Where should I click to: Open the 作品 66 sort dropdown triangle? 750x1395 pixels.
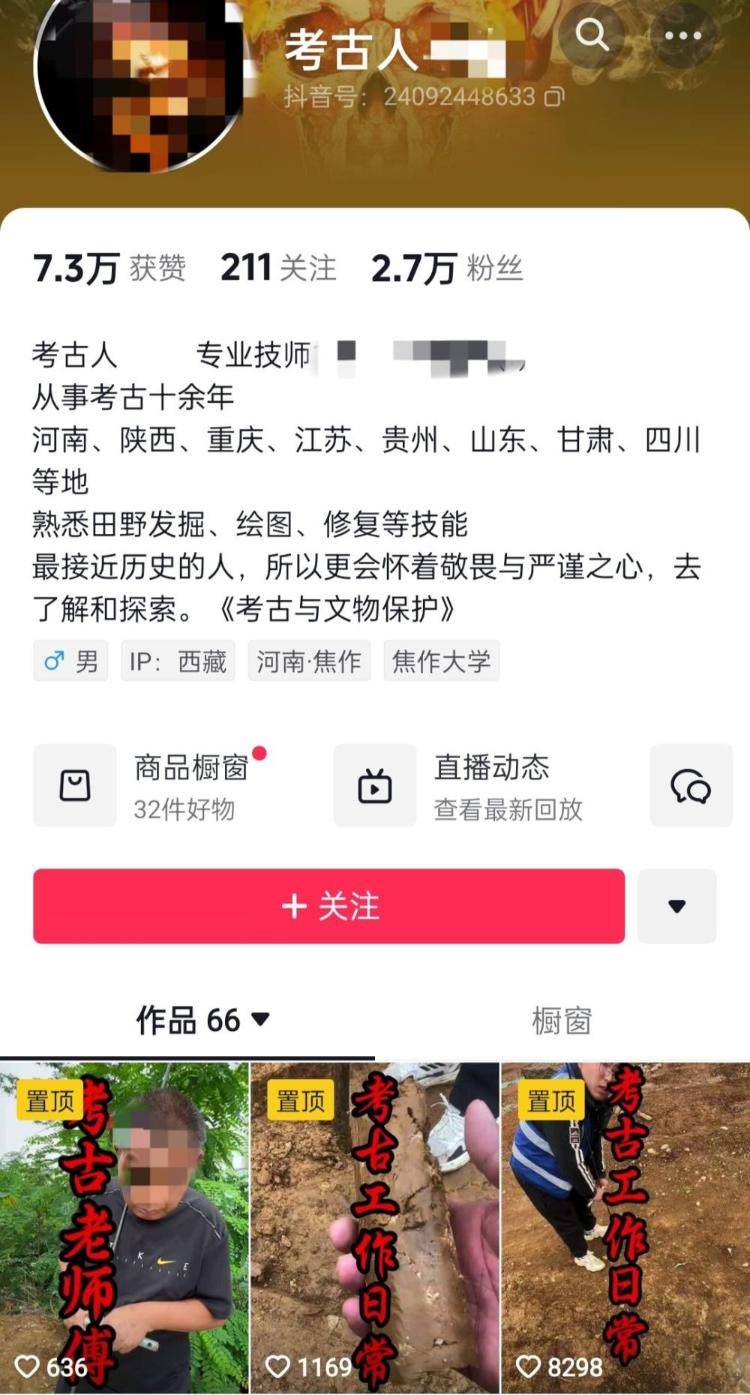pyautogui.click(x=260, y=1020)
